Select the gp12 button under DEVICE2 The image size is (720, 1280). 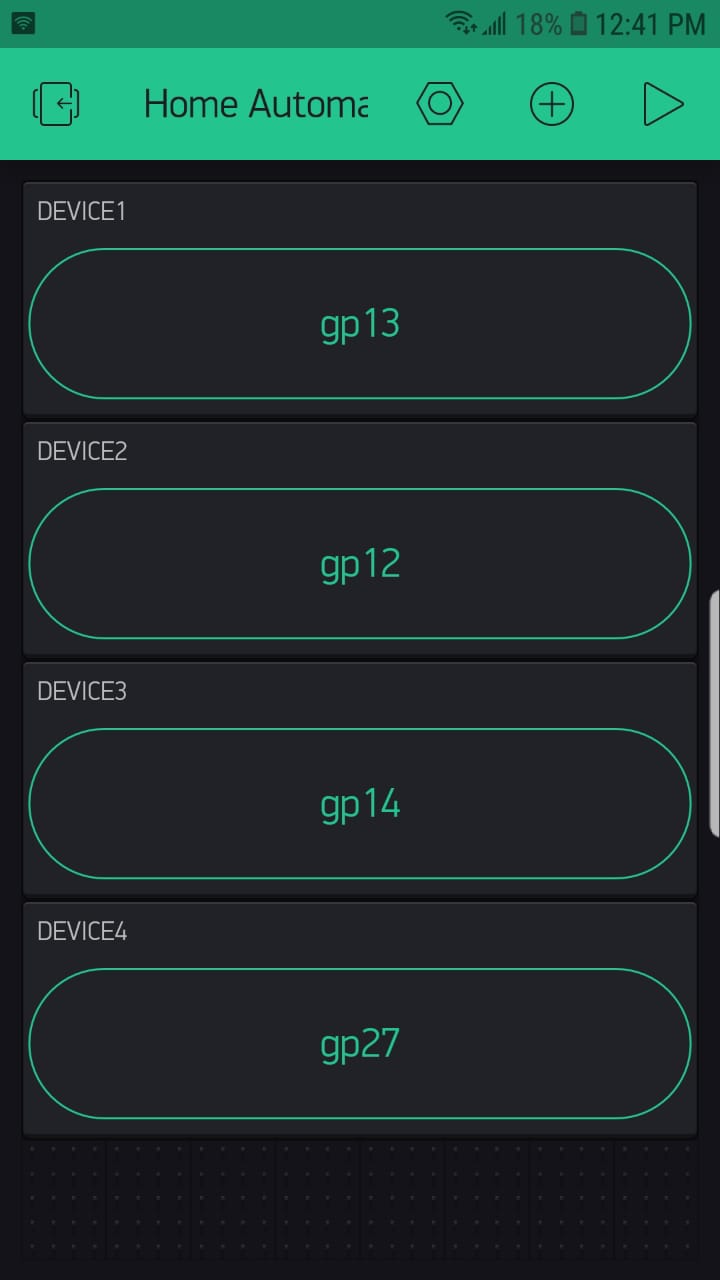coord(360,564)
